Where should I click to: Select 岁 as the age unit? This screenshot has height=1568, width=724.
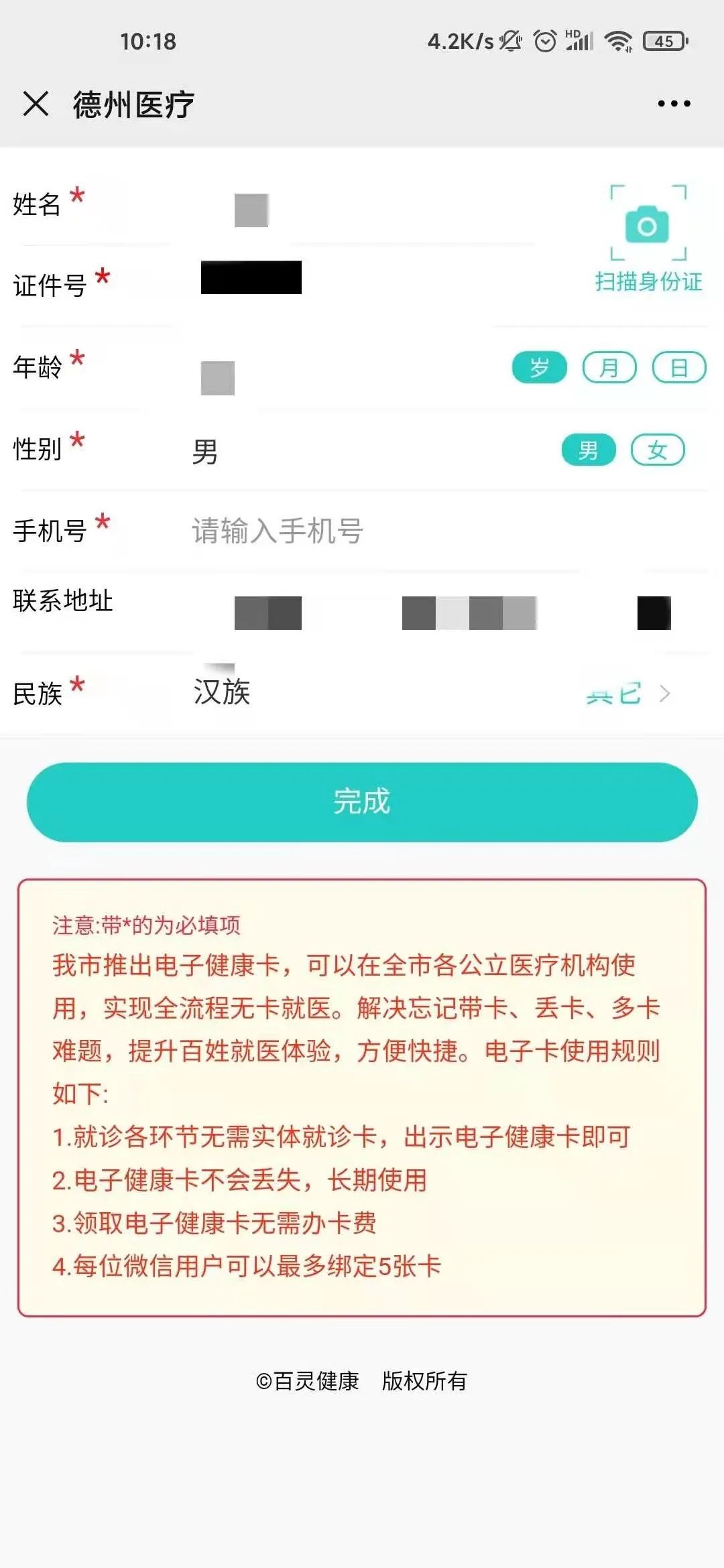point(540,367)
